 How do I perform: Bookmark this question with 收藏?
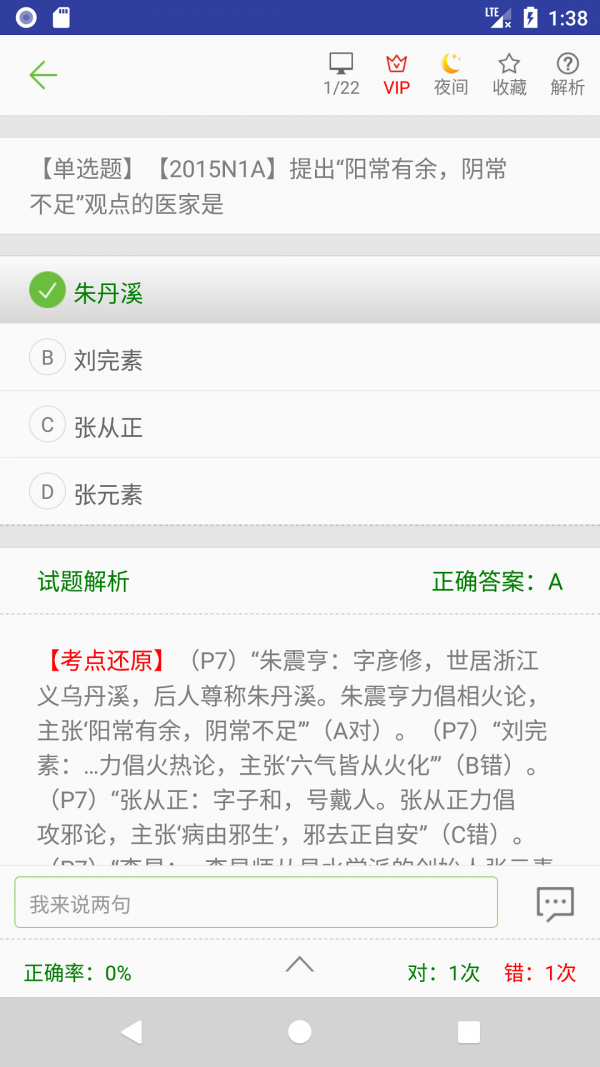click(x=509, y=75)
